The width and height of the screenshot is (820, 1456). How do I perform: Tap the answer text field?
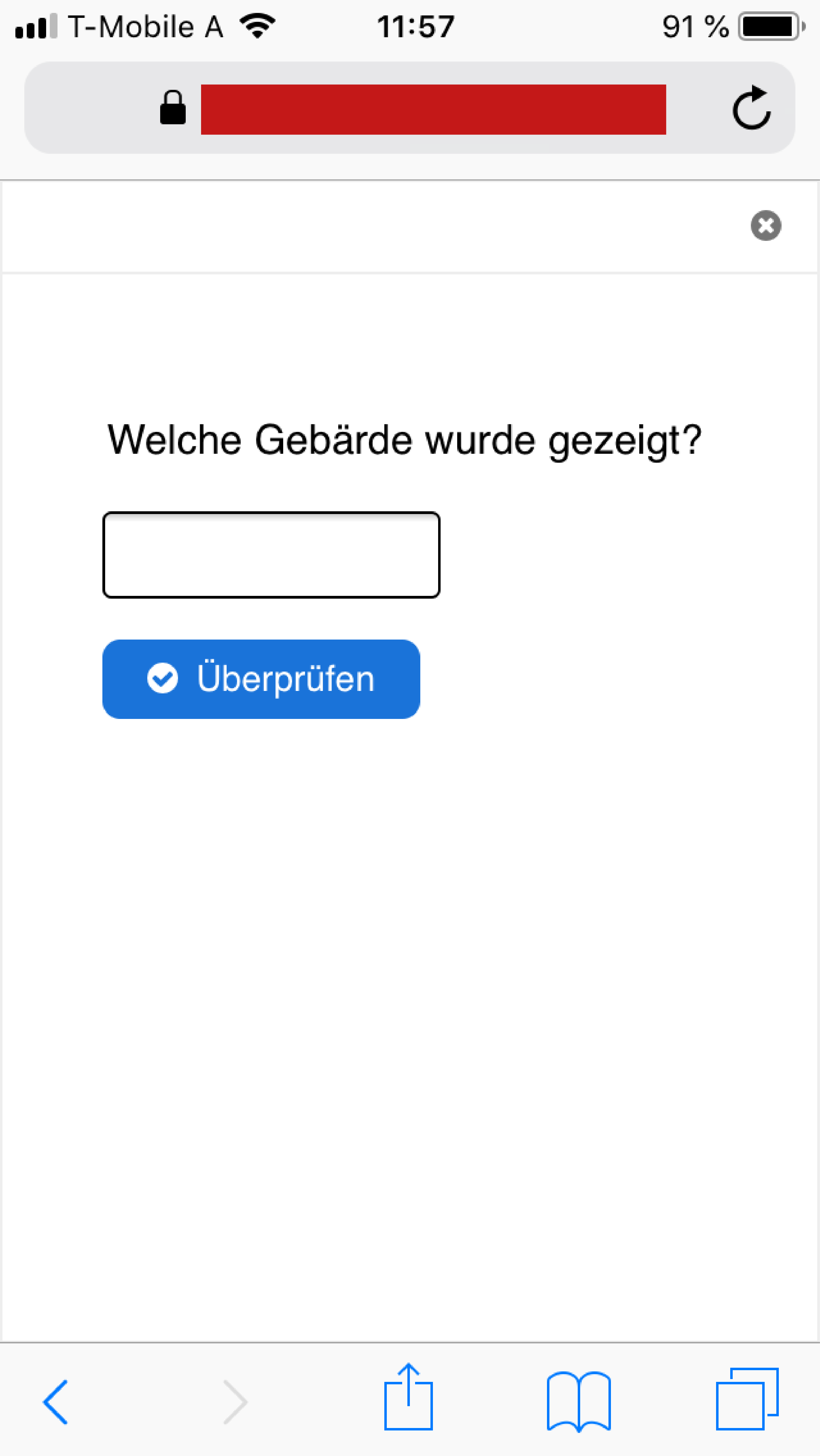271,554
